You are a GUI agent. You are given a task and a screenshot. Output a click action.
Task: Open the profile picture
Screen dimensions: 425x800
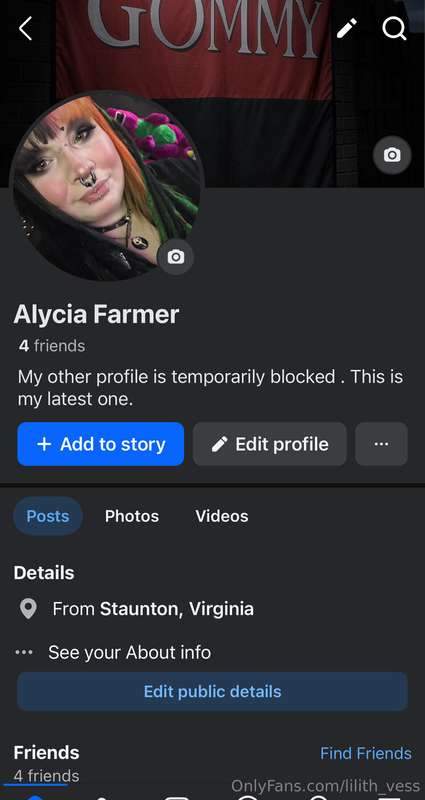click(x=106, y=186)
